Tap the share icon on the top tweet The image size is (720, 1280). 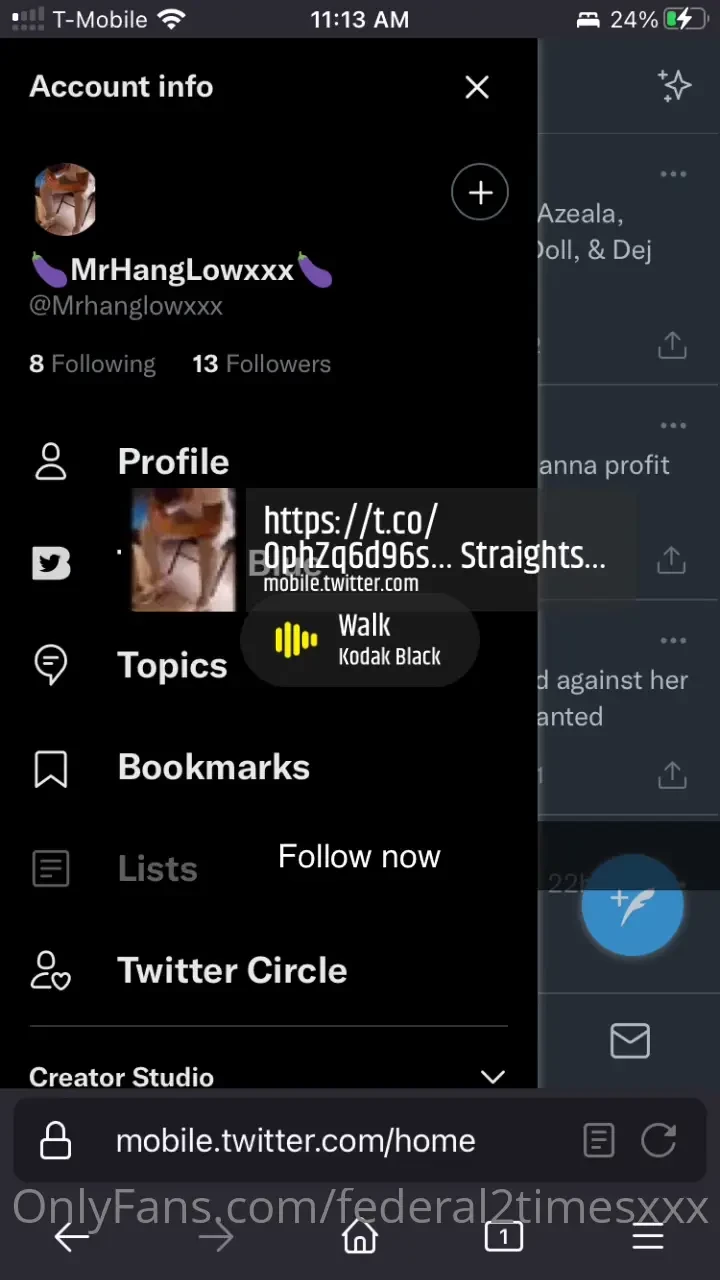coord(672,345)
